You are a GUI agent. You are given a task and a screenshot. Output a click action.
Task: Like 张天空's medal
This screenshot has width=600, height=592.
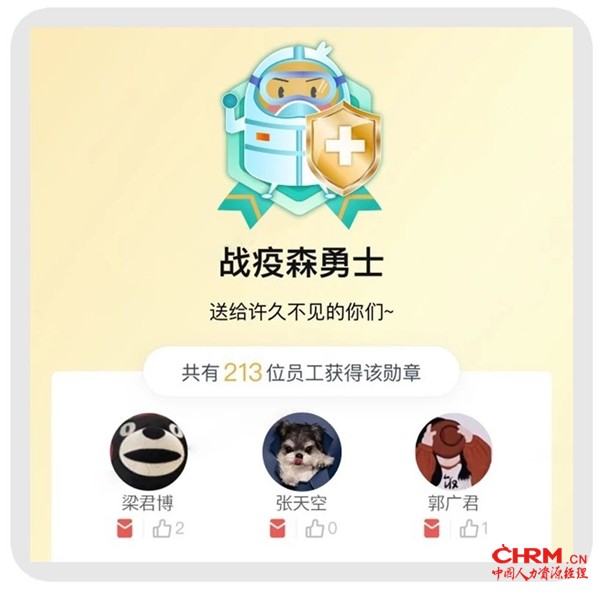(316, 529)
